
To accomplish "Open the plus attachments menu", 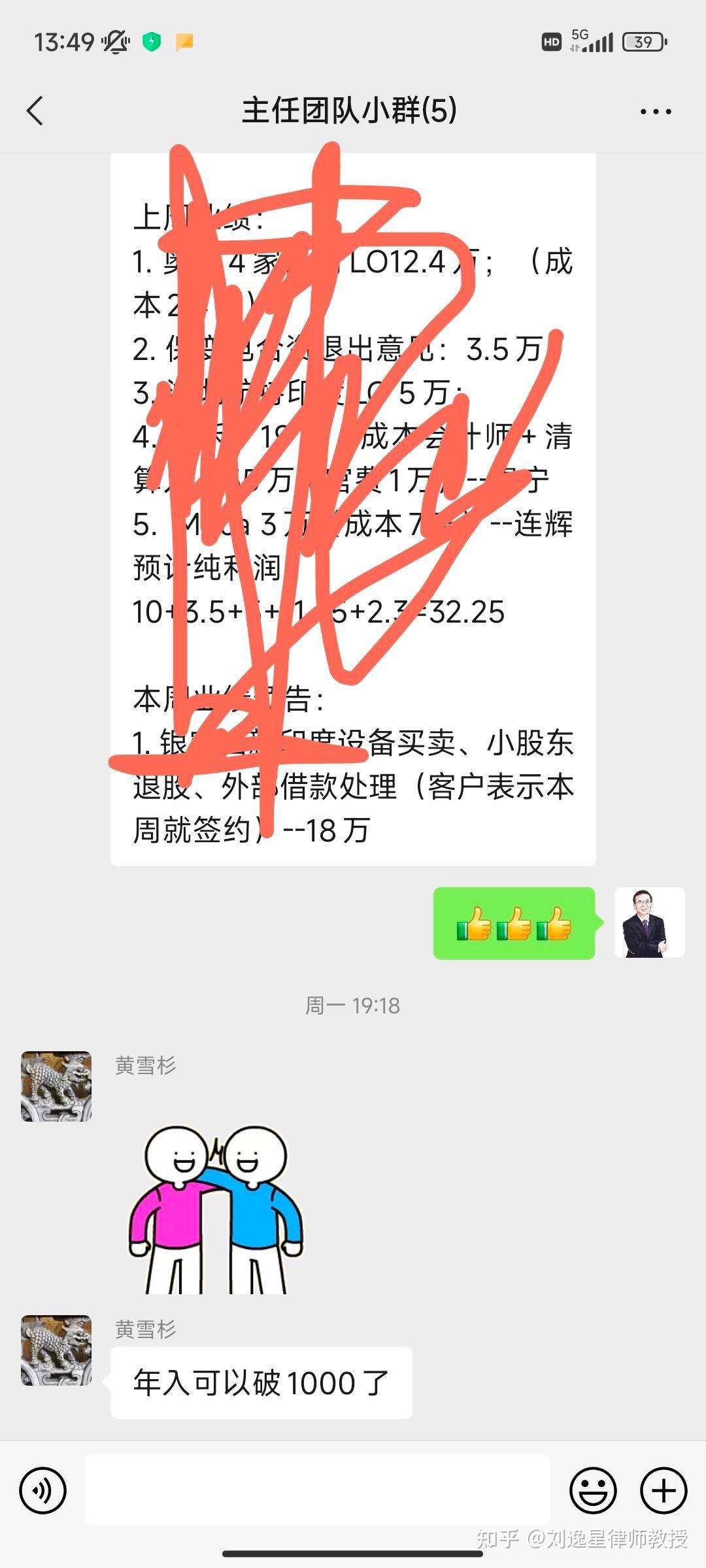I will [664, 1490].
